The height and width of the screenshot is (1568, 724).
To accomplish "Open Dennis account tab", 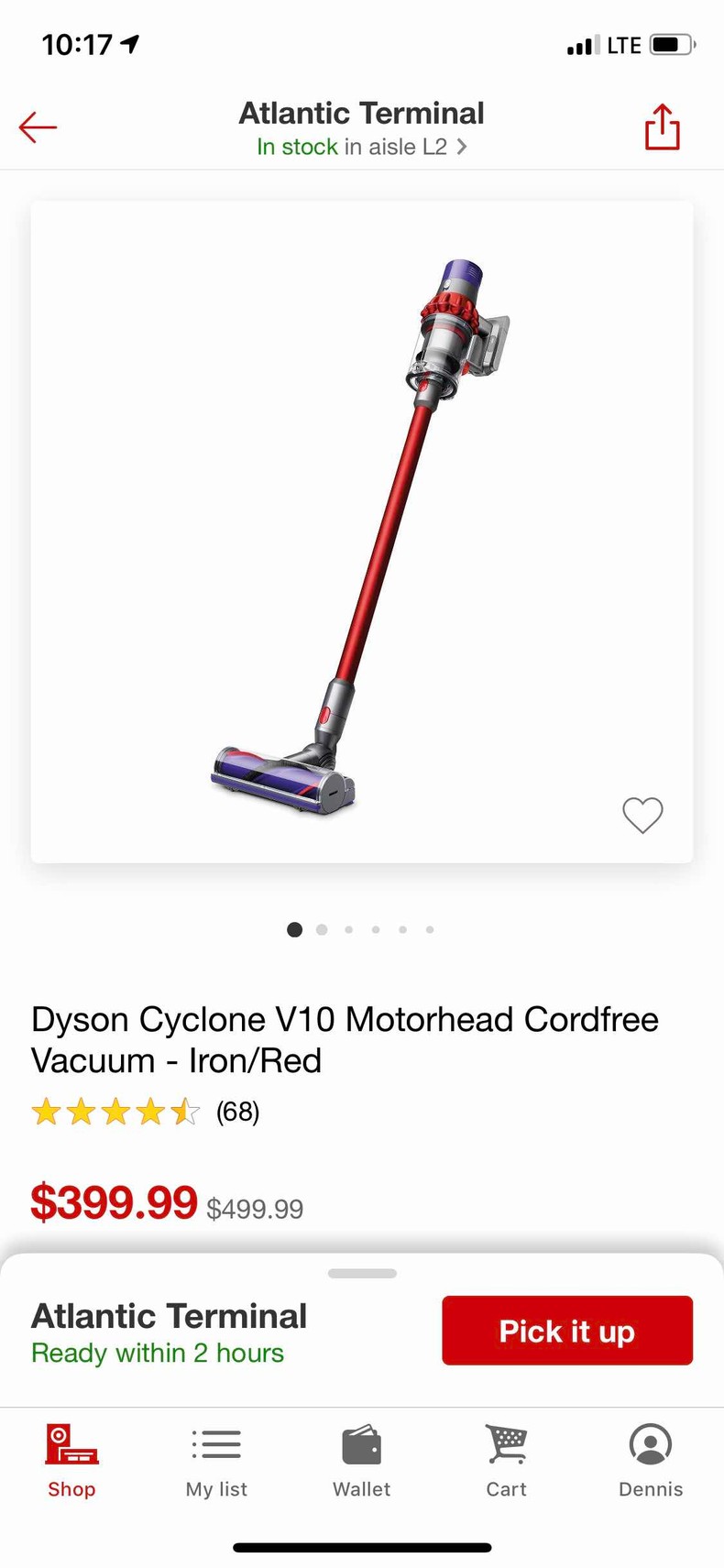I will (x=651, y=1462).
